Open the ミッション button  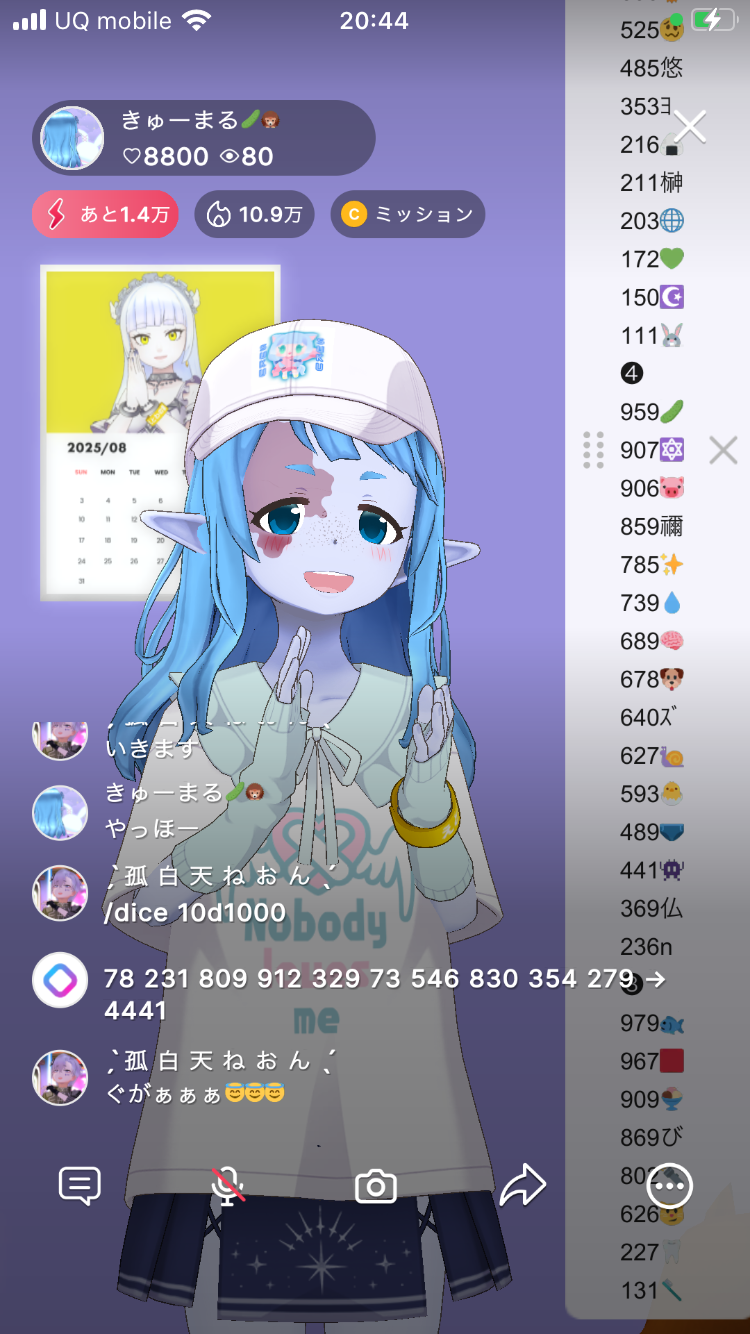pos(407,214)
